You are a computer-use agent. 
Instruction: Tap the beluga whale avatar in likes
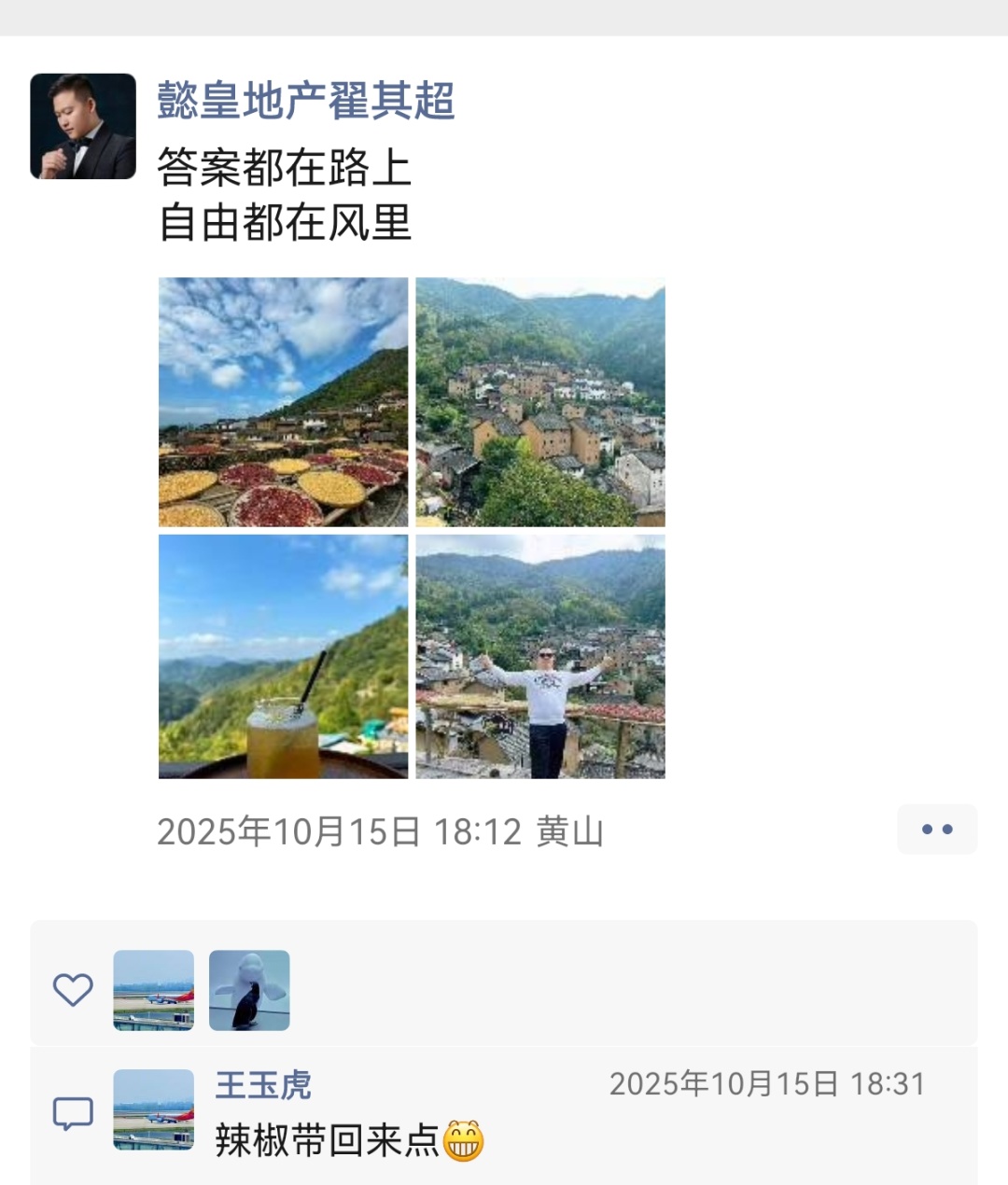(x=249, y=990)
